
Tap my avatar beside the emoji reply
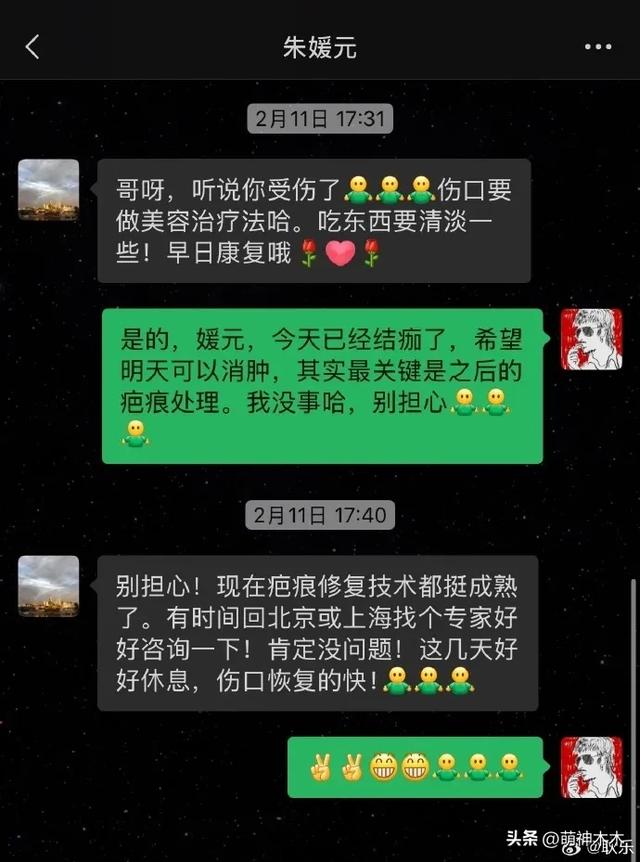coord(590,767)
